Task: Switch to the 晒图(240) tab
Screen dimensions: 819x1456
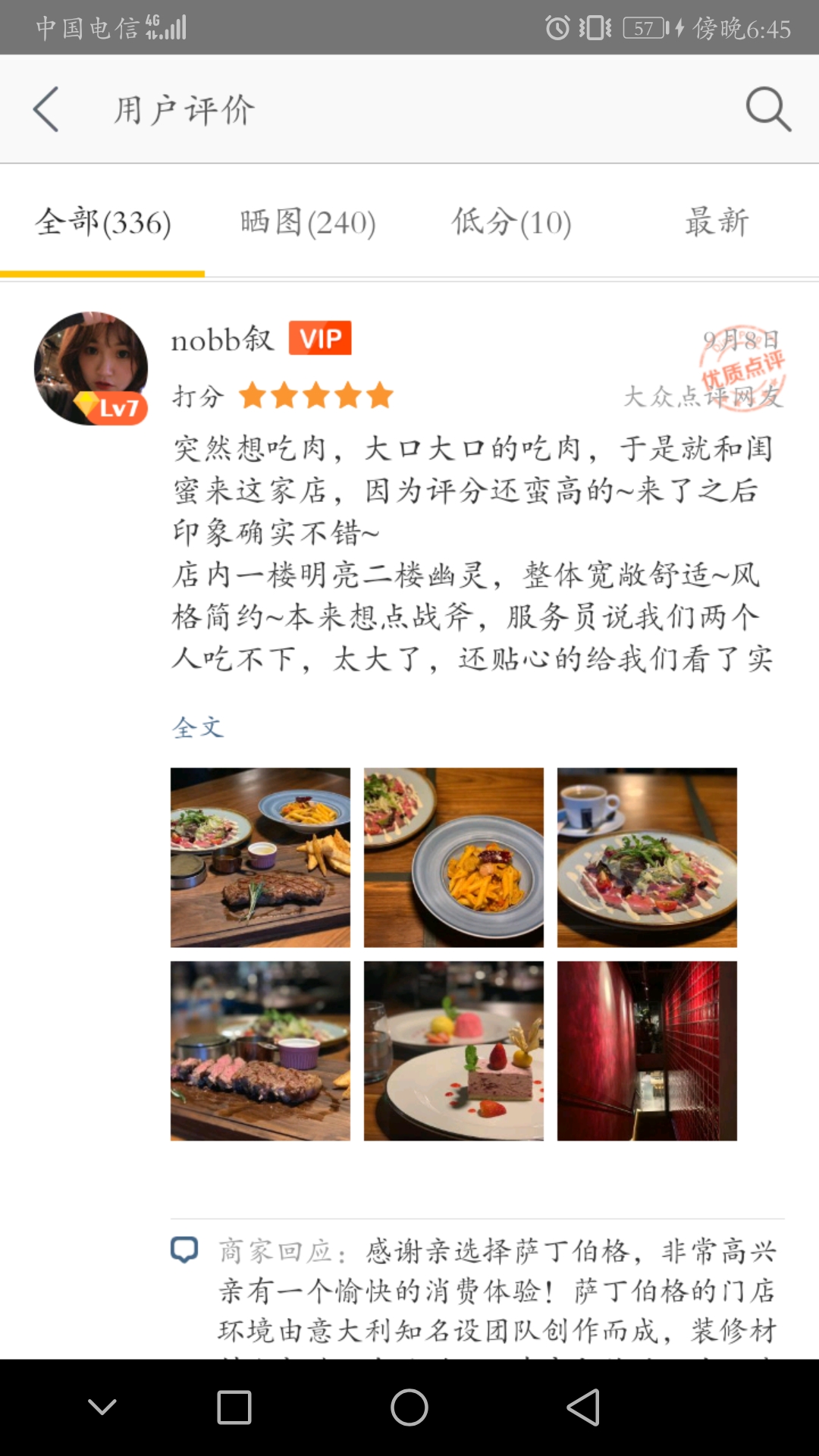Action: tap(308, 221)
